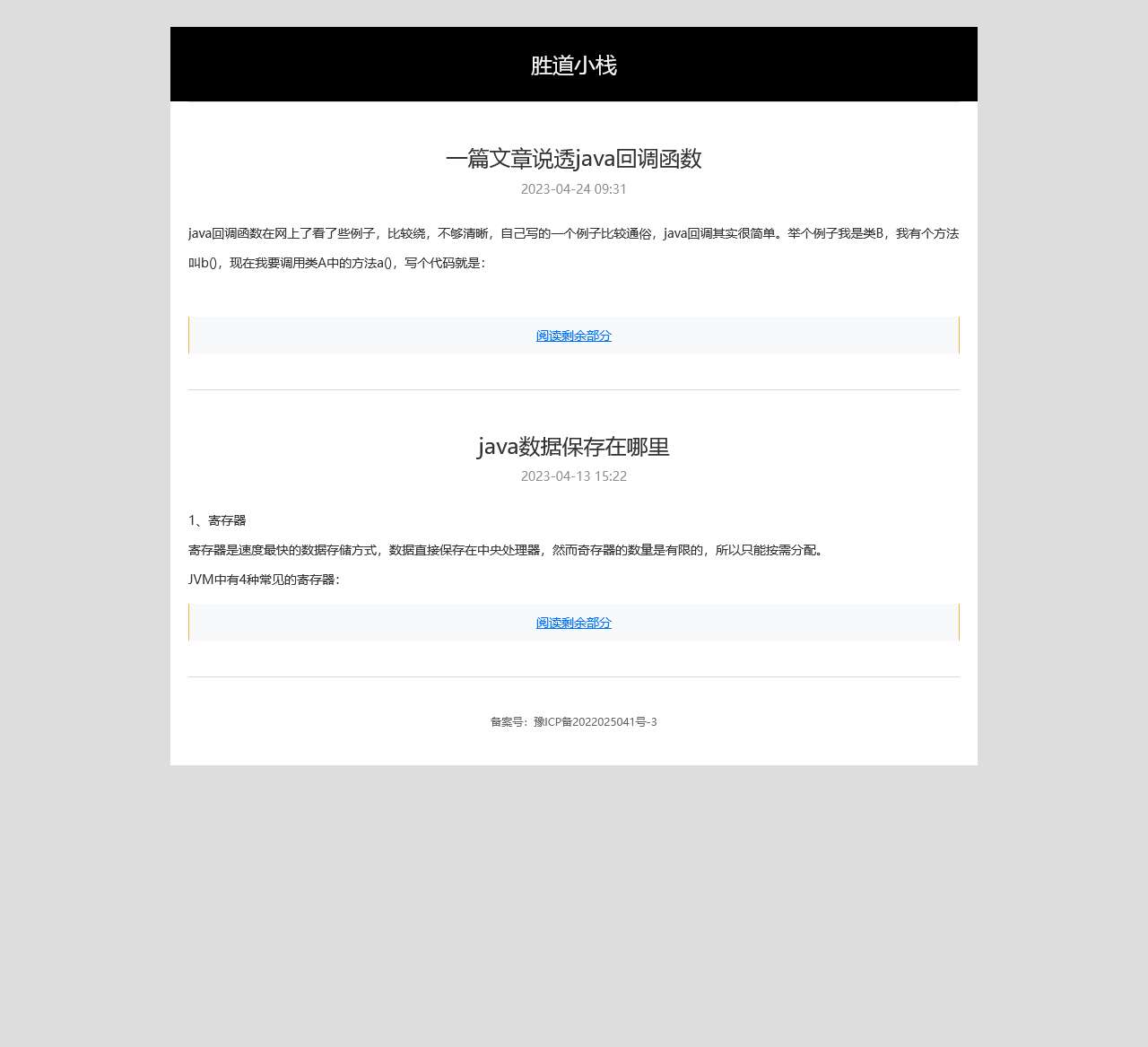Tap 阅读剩余部分 under java回调函数 article
Screen dimensions: 1148x1047
pyautogui.click(x=573, y=336)
